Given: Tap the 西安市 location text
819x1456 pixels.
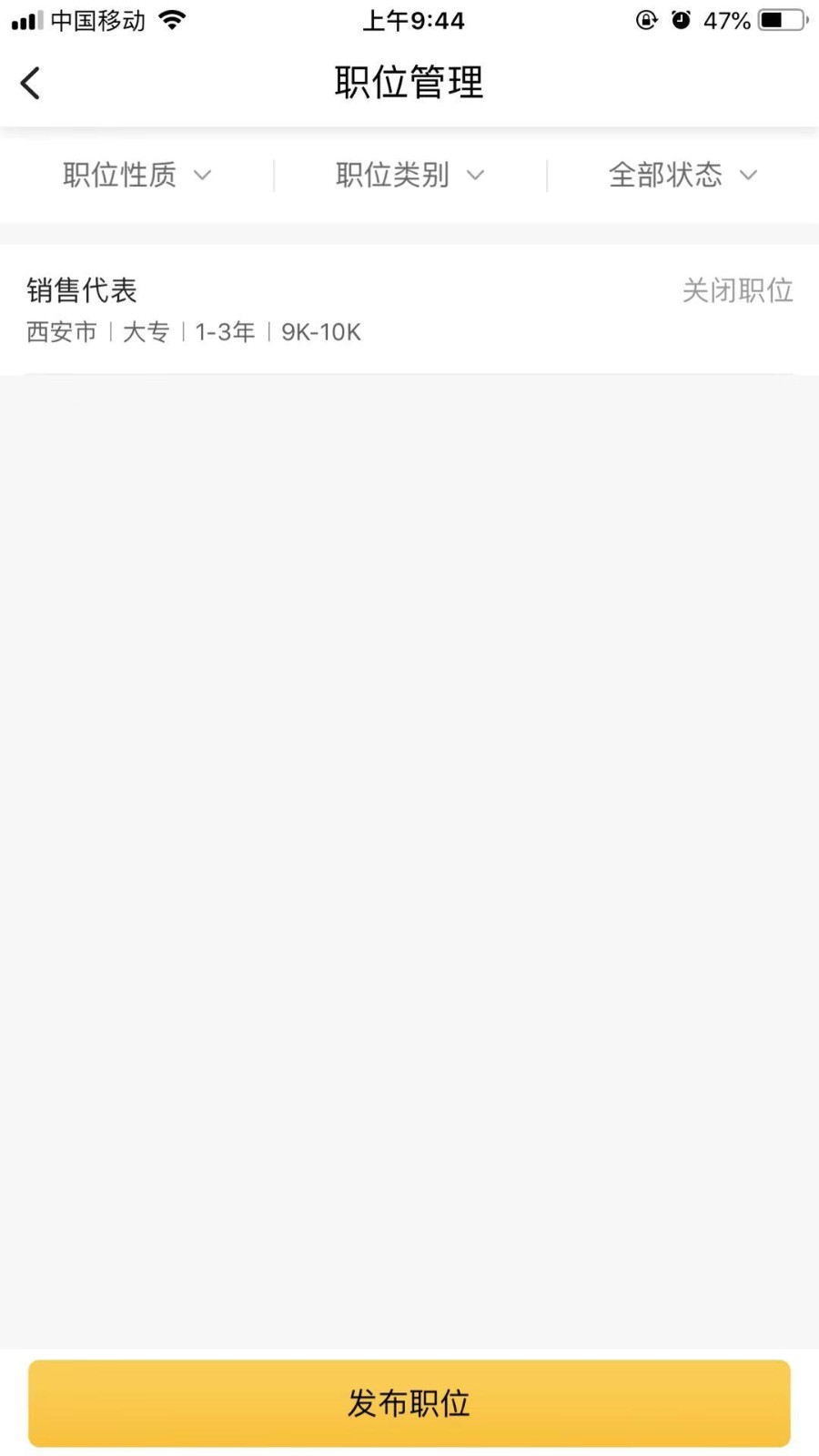Looking at the screenshot, I should (x=60, y=331).
